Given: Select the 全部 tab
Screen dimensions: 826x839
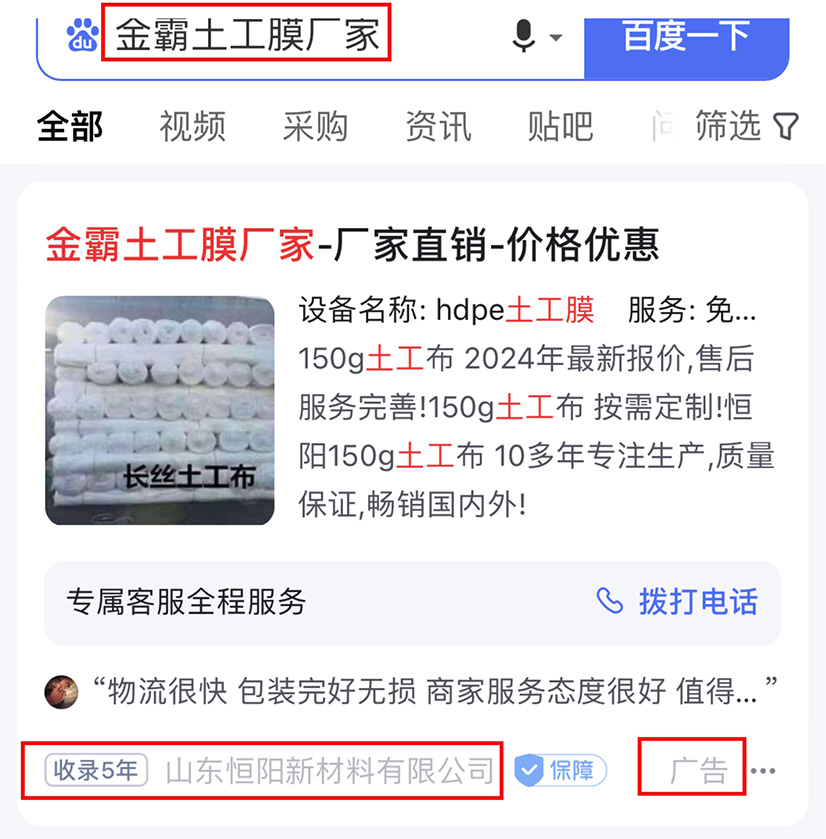Looking at the screenshot, I should 70,127.
